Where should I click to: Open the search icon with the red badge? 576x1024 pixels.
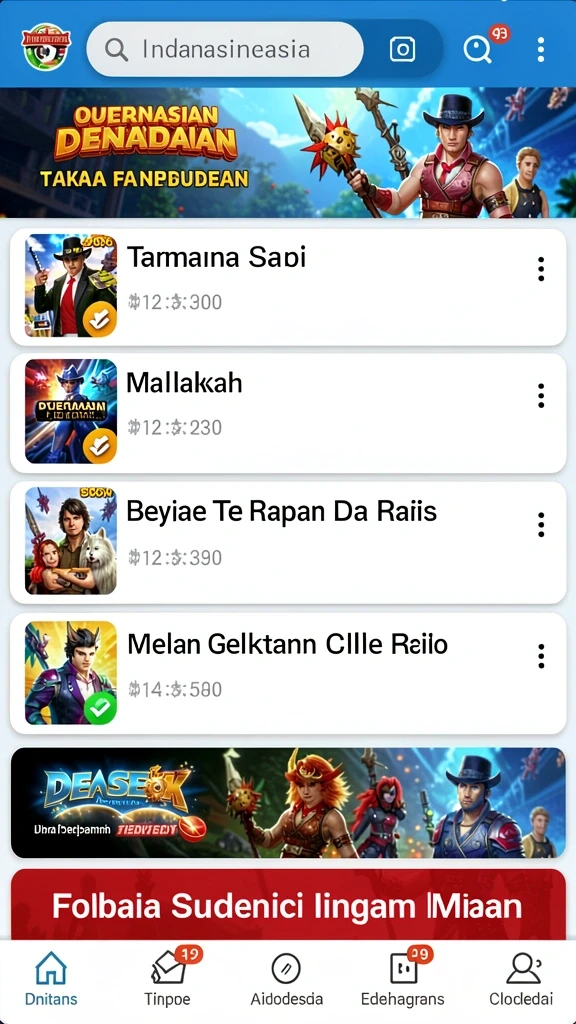pos(479,49)
